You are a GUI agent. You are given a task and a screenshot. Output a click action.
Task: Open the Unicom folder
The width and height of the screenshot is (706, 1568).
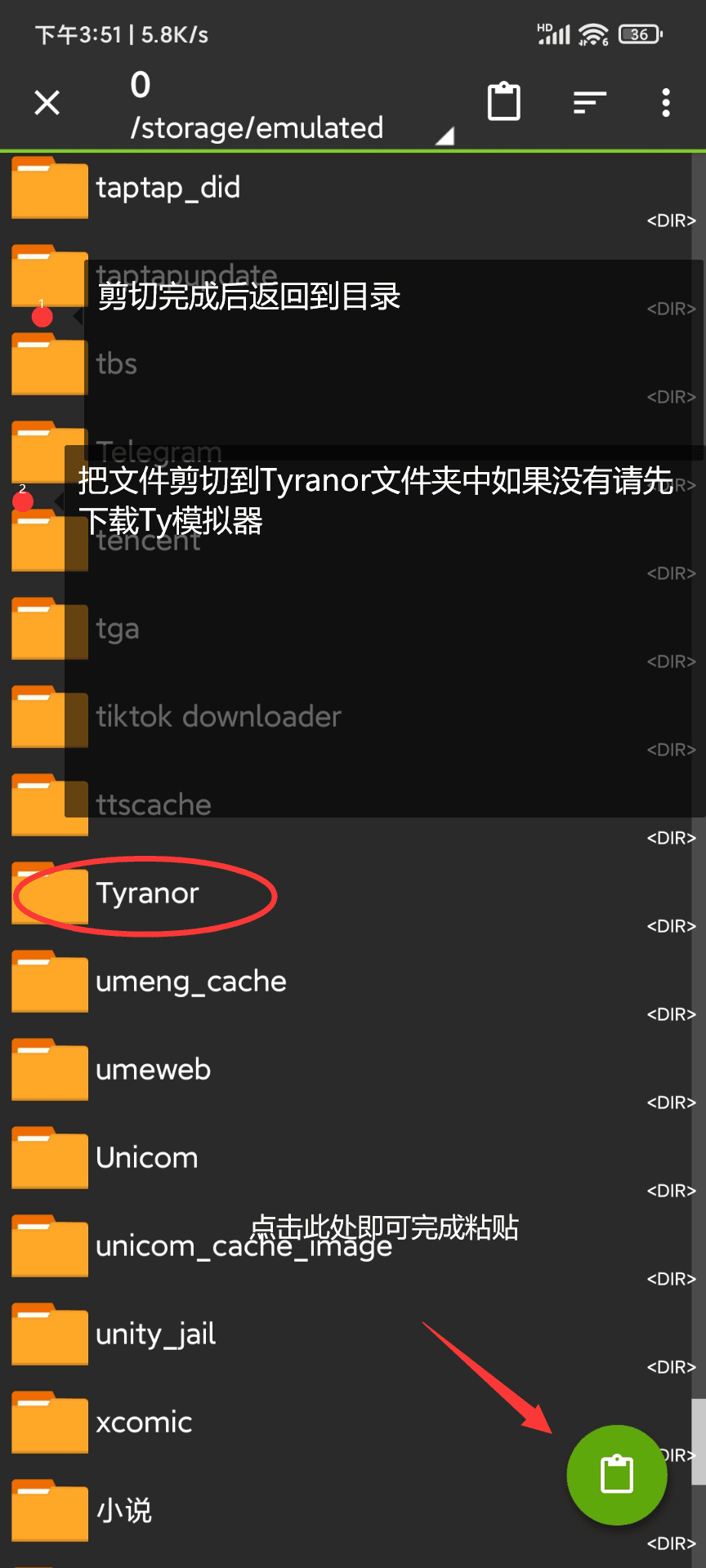(x=146, y=1158)
